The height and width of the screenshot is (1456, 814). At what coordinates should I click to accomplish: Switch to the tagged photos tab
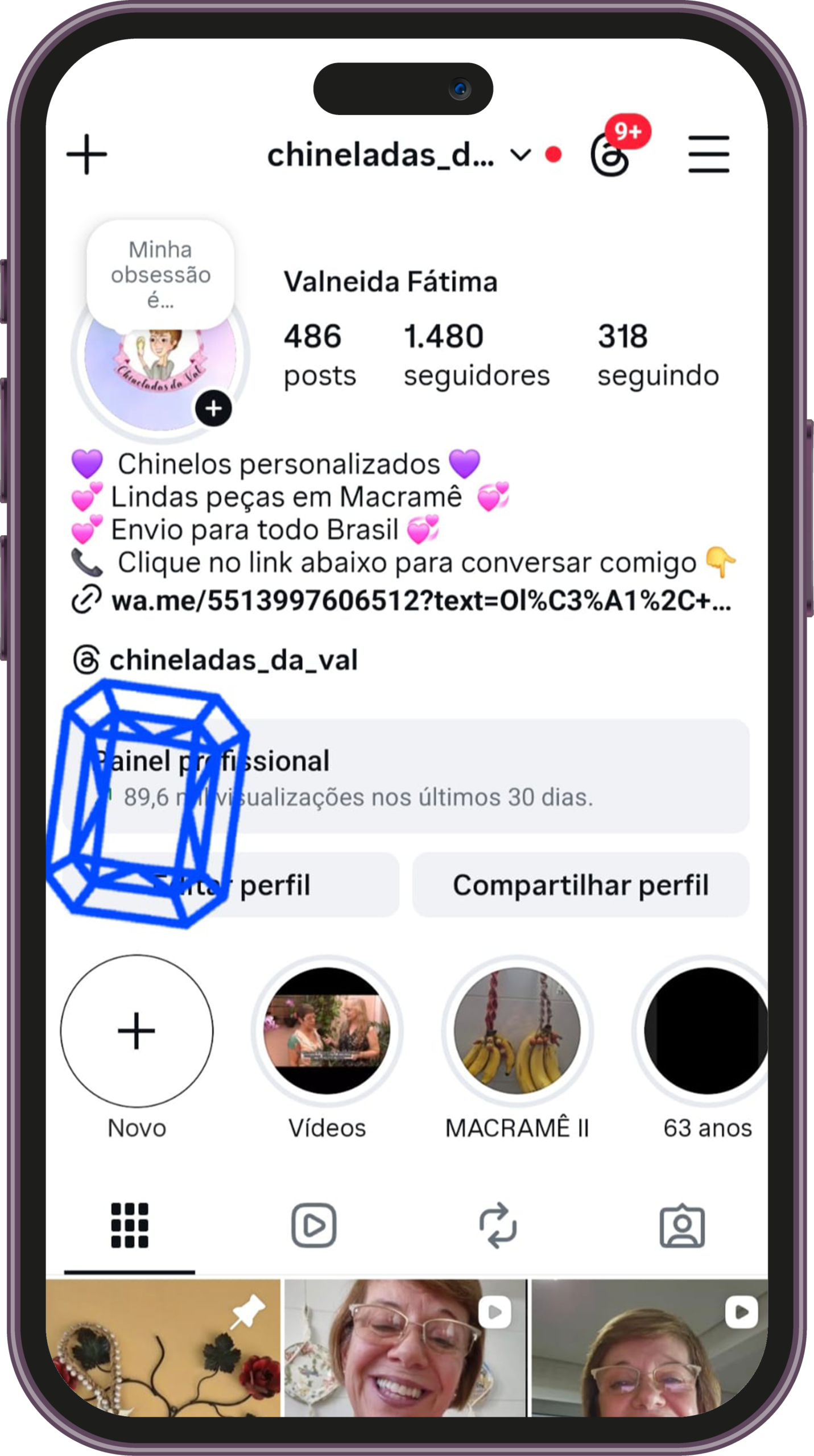(x=682, y=1225)
